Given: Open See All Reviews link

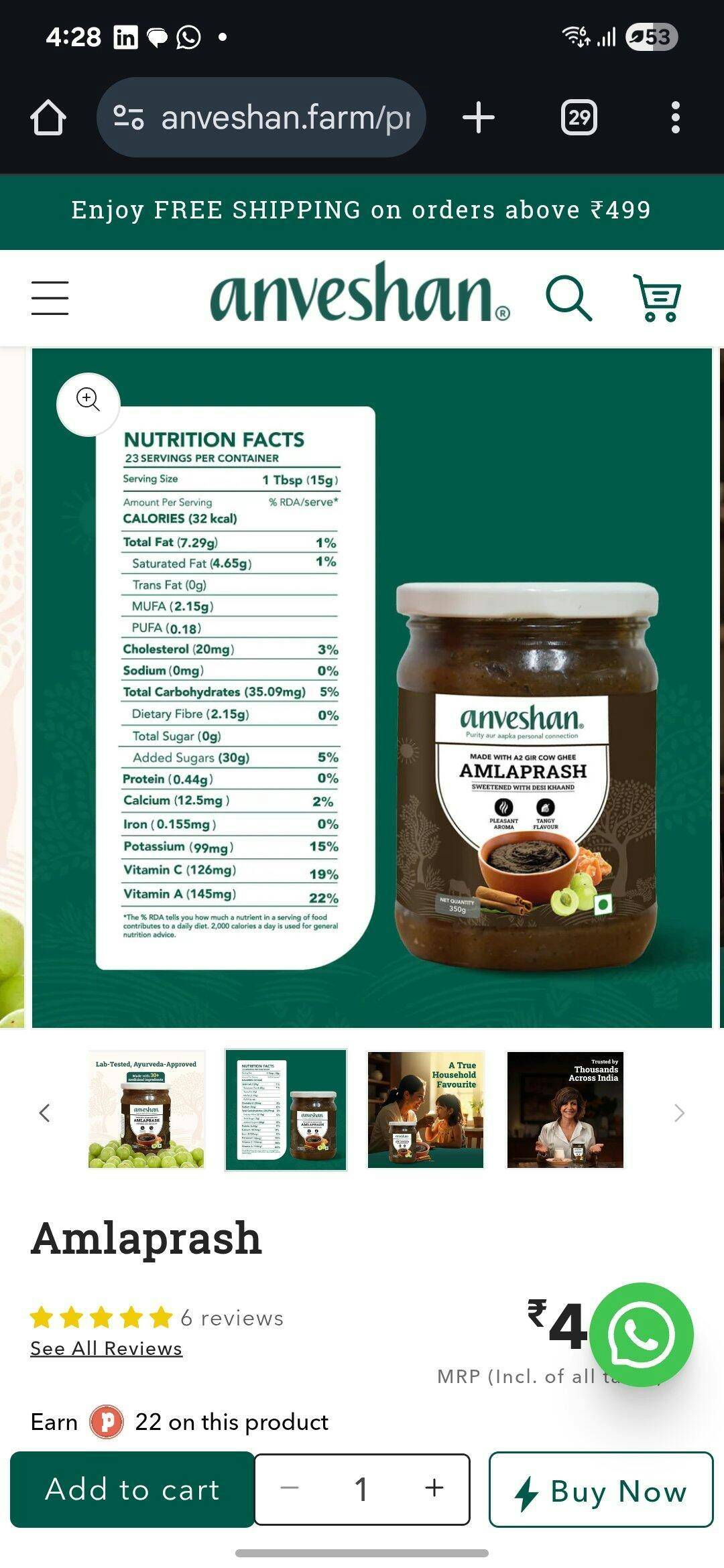Looking at the screenshot, I should pos(106,1348).
